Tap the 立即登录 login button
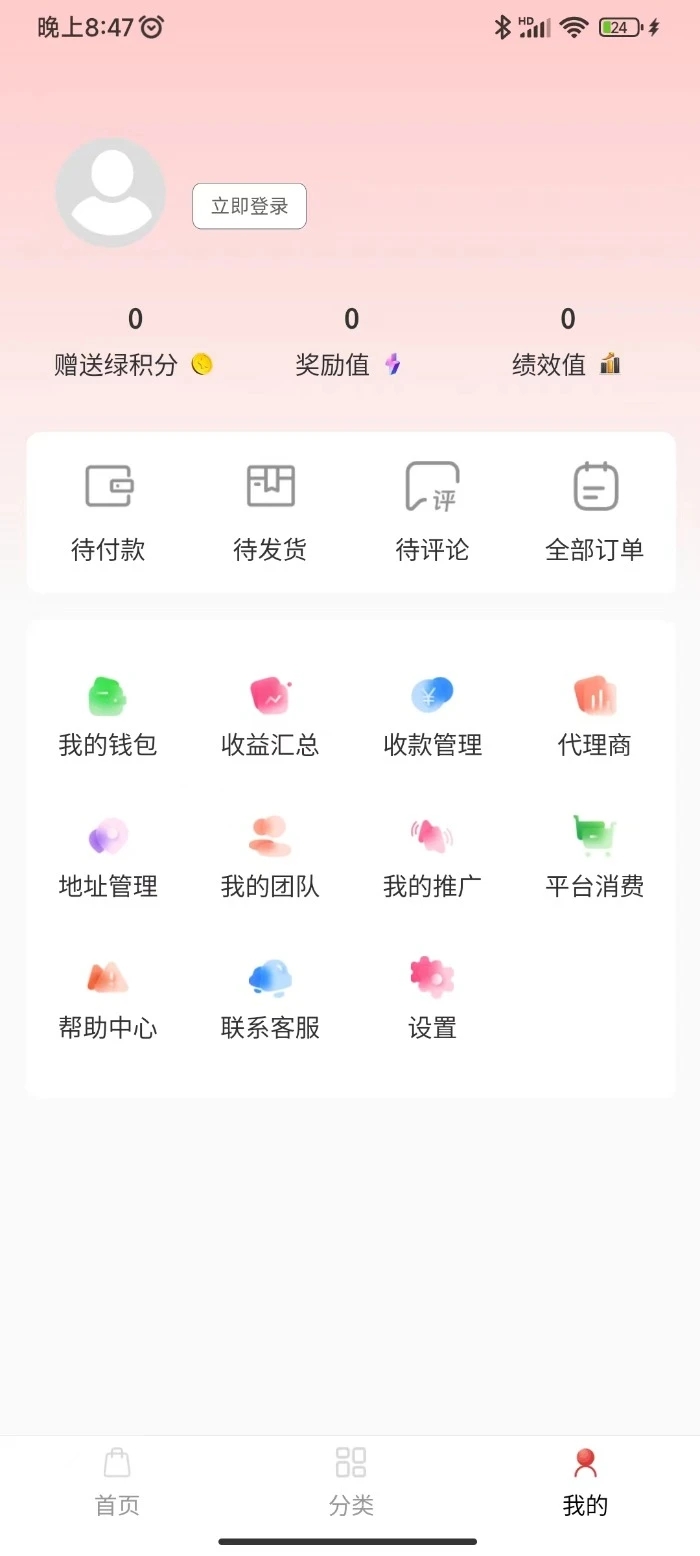700x1556 pixels. tap(249, 206)
